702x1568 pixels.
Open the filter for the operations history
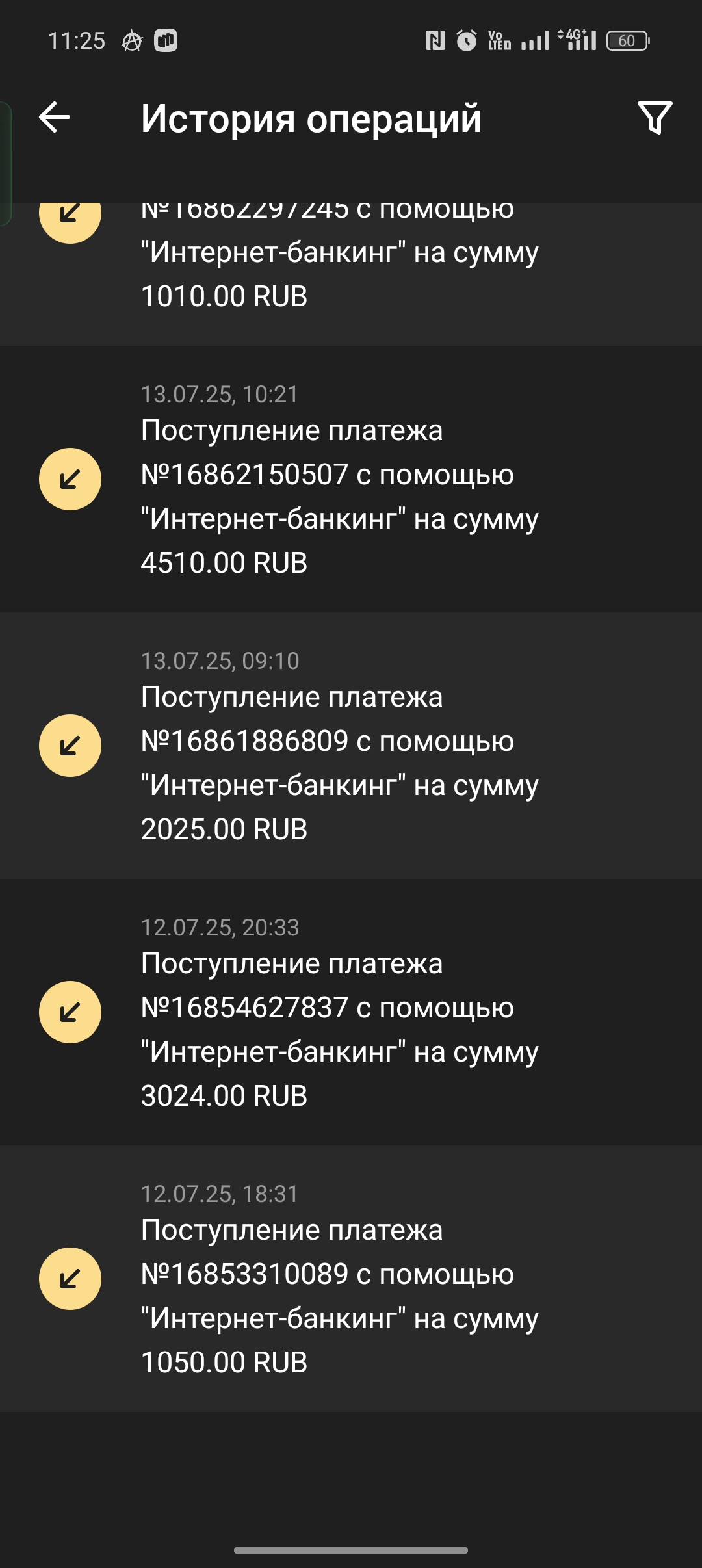coord(655,118)
